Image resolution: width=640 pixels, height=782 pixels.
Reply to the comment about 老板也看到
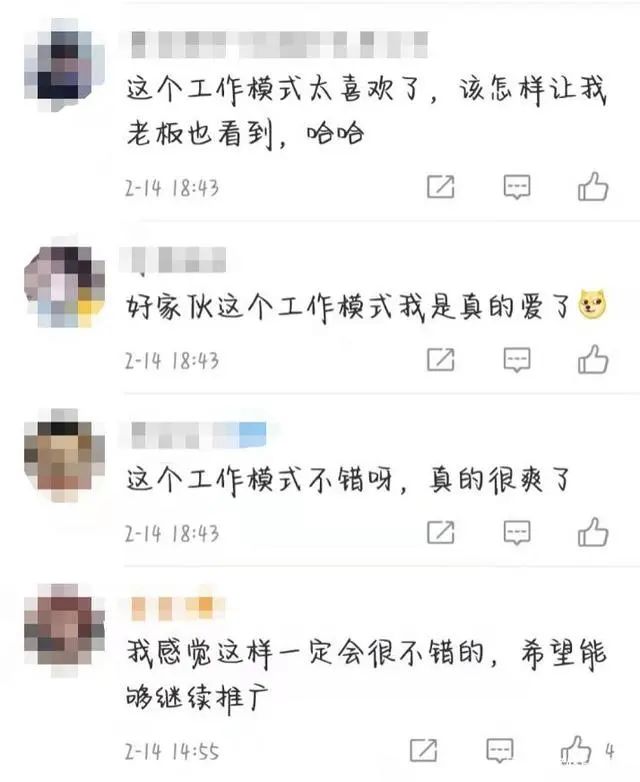pyautogui.click(x=516, y=186)
